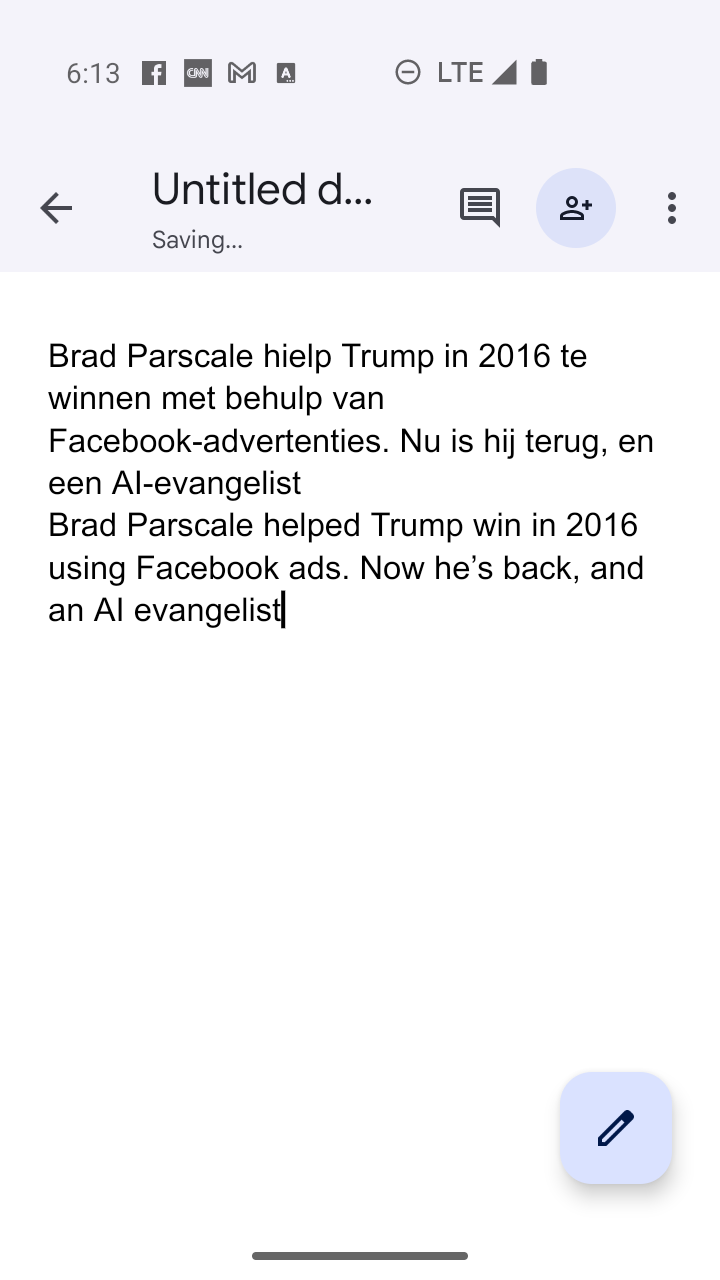720x1280 pixels.
Task: Tap the pencil edit button
Action: tap(616, 1128)
